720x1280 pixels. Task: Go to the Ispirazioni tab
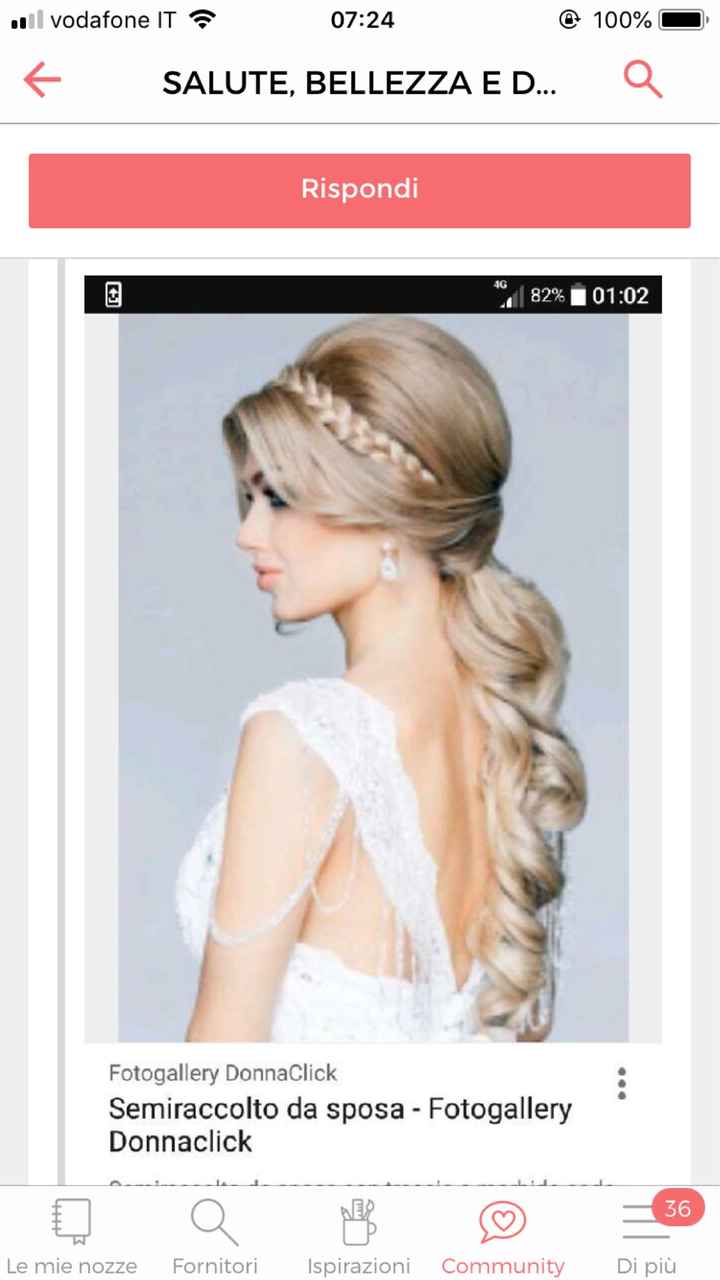359,1235
